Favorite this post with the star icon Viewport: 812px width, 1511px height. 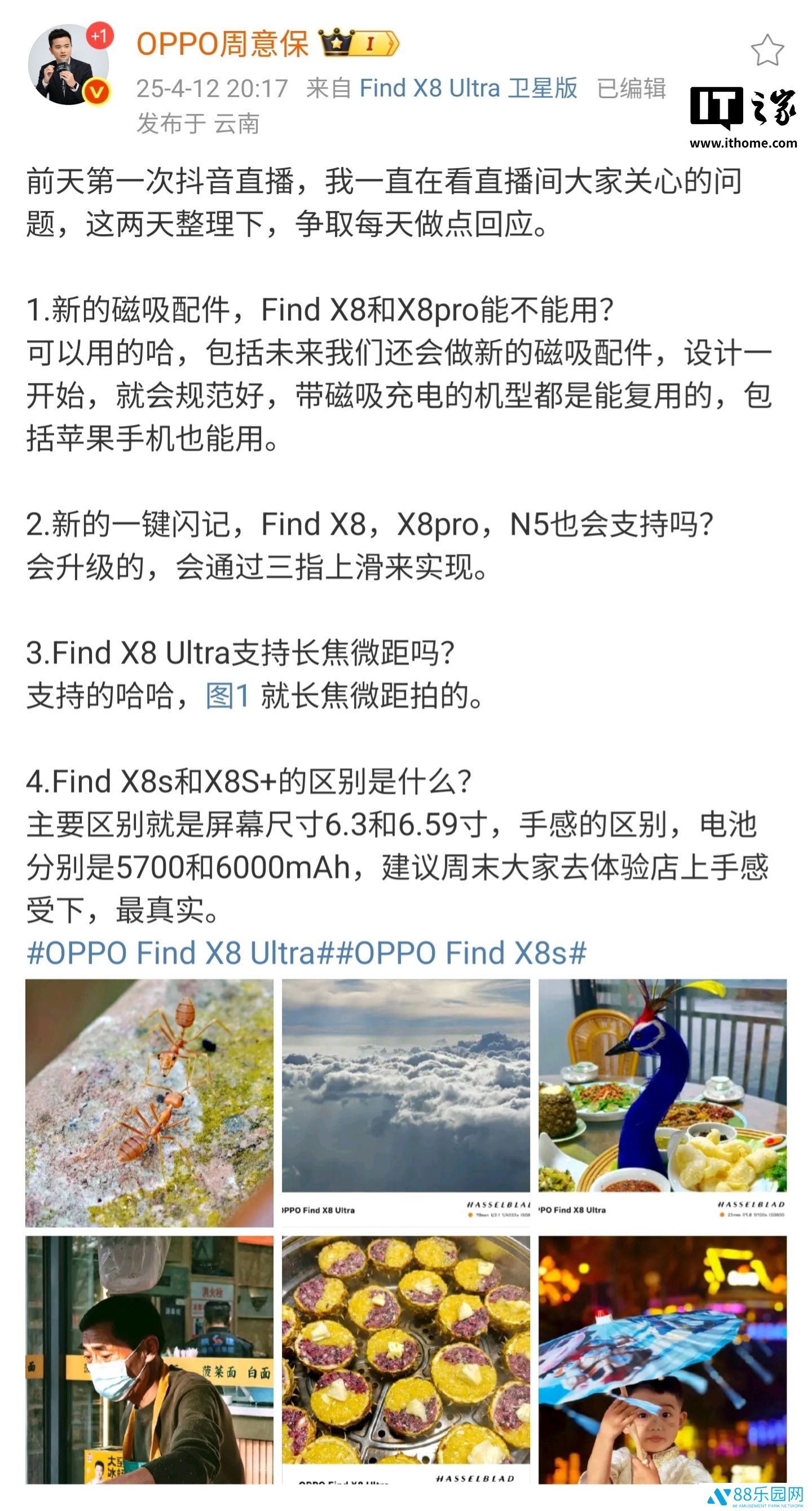point(767,50)
